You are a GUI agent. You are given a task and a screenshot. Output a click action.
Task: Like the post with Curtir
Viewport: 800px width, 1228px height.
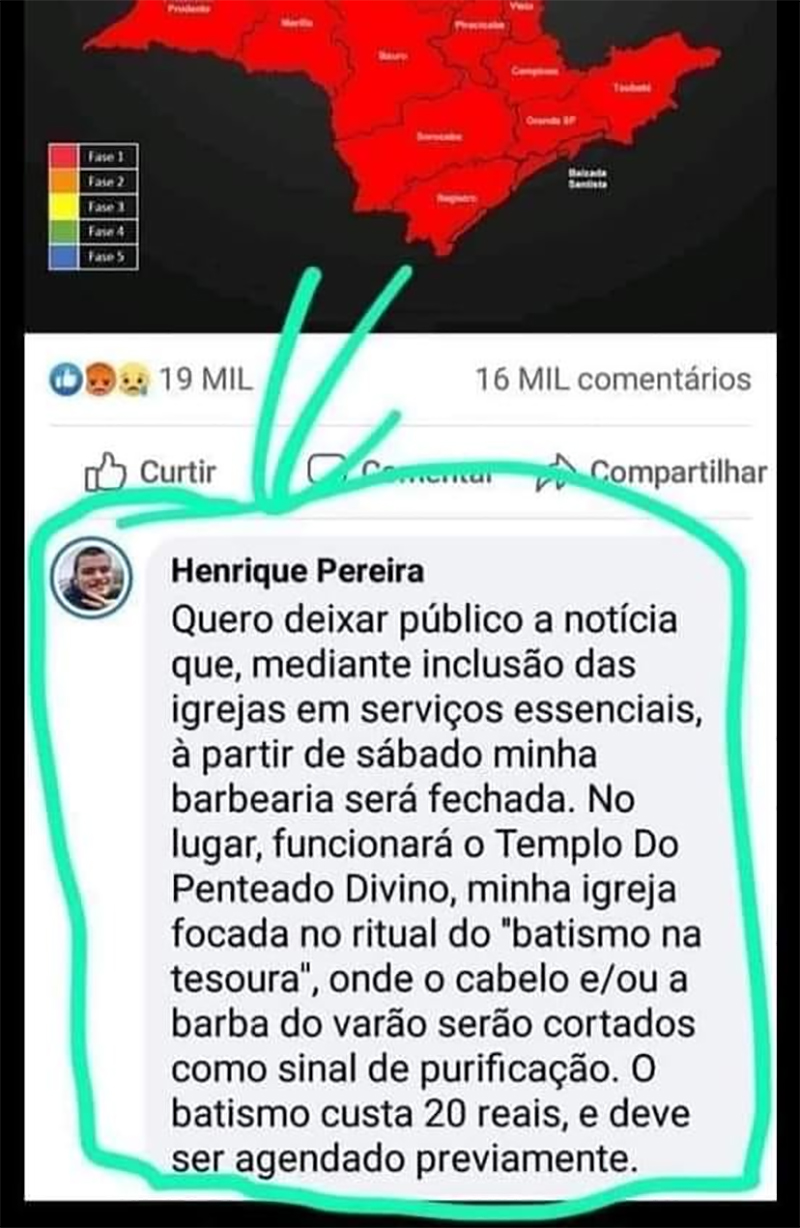click(x=150, y=473)
